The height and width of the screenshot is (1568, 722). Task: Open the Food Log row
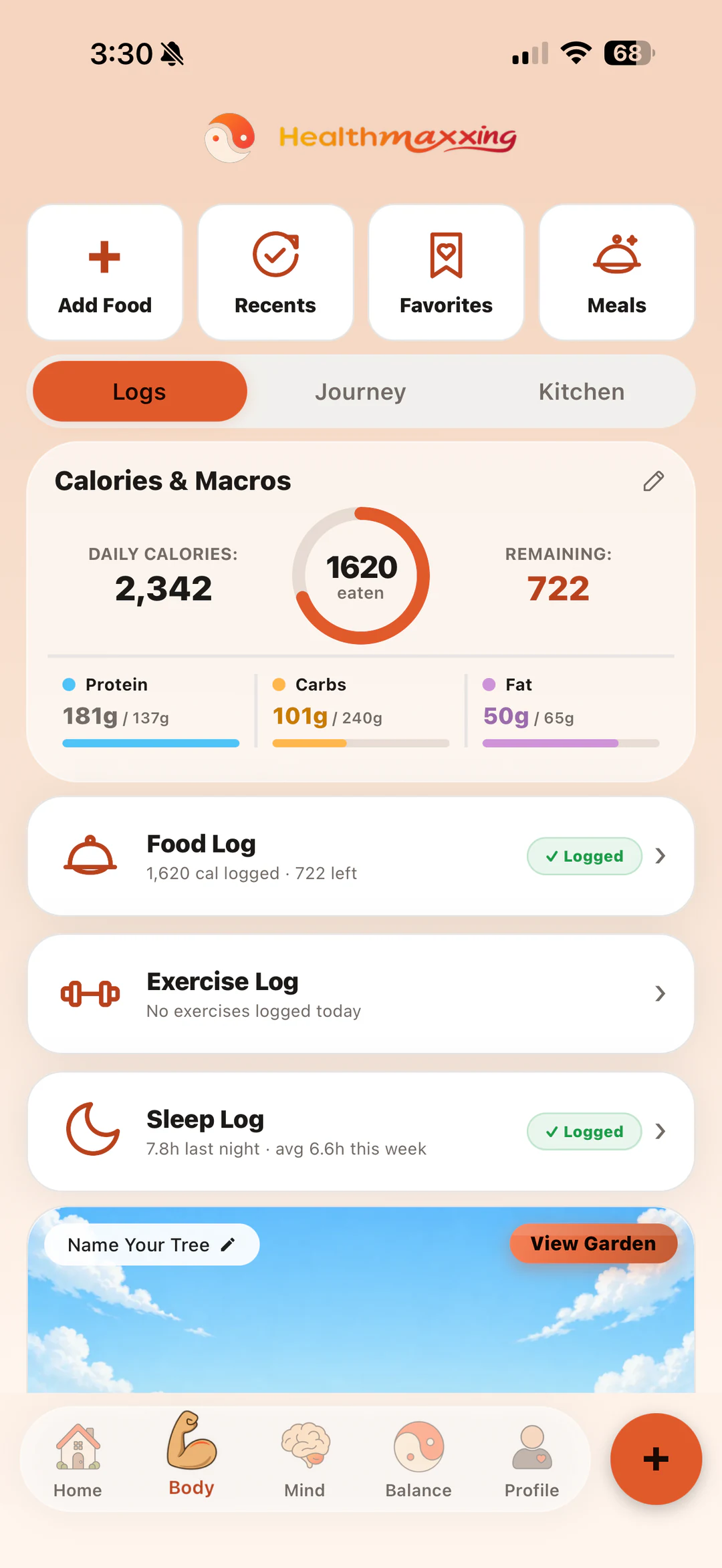point(361,856)
